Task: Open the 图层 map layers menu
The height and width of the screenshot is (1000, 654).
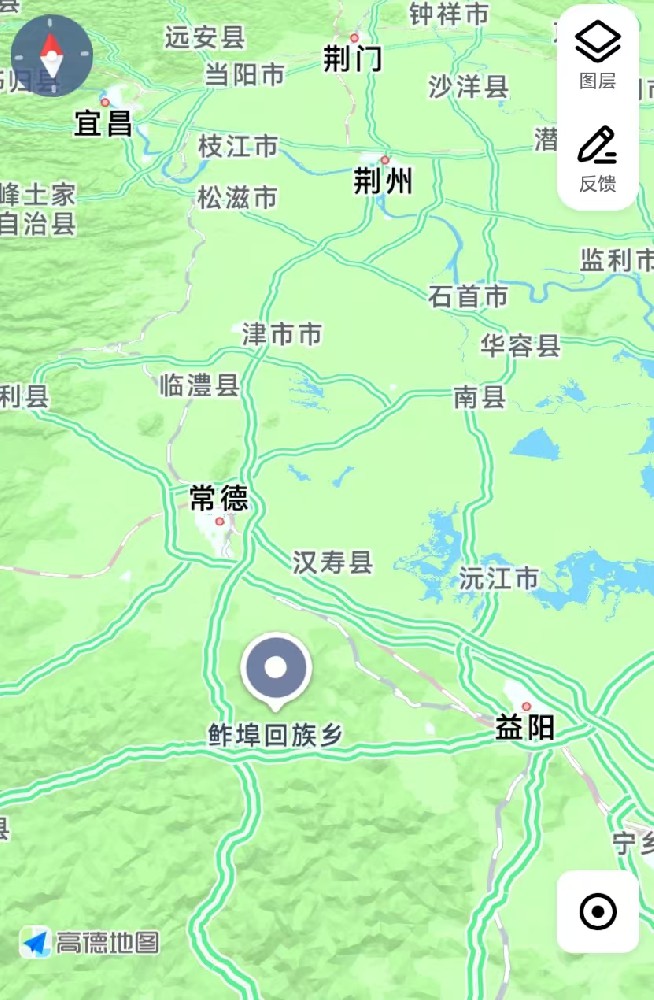Action: [598, 54]
